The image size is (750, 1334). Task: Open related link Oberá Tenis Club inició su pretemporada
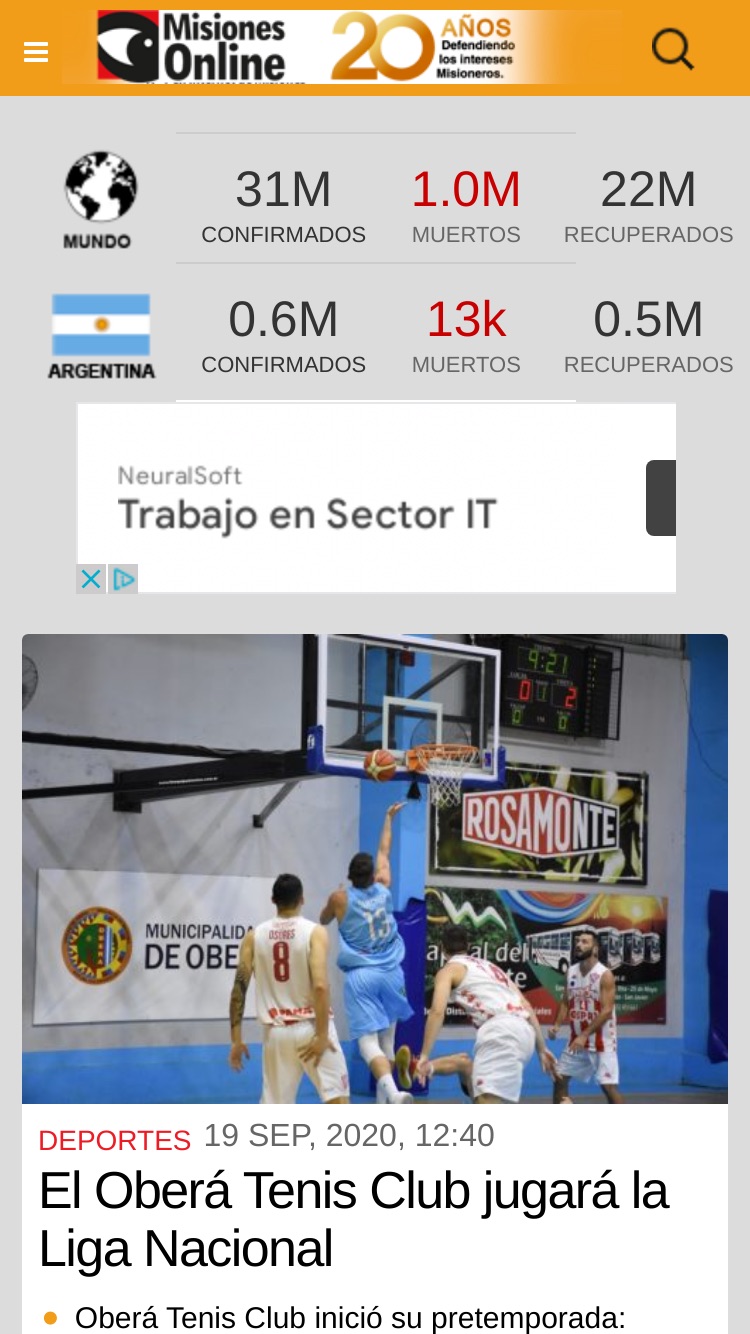click(350, 1318)
